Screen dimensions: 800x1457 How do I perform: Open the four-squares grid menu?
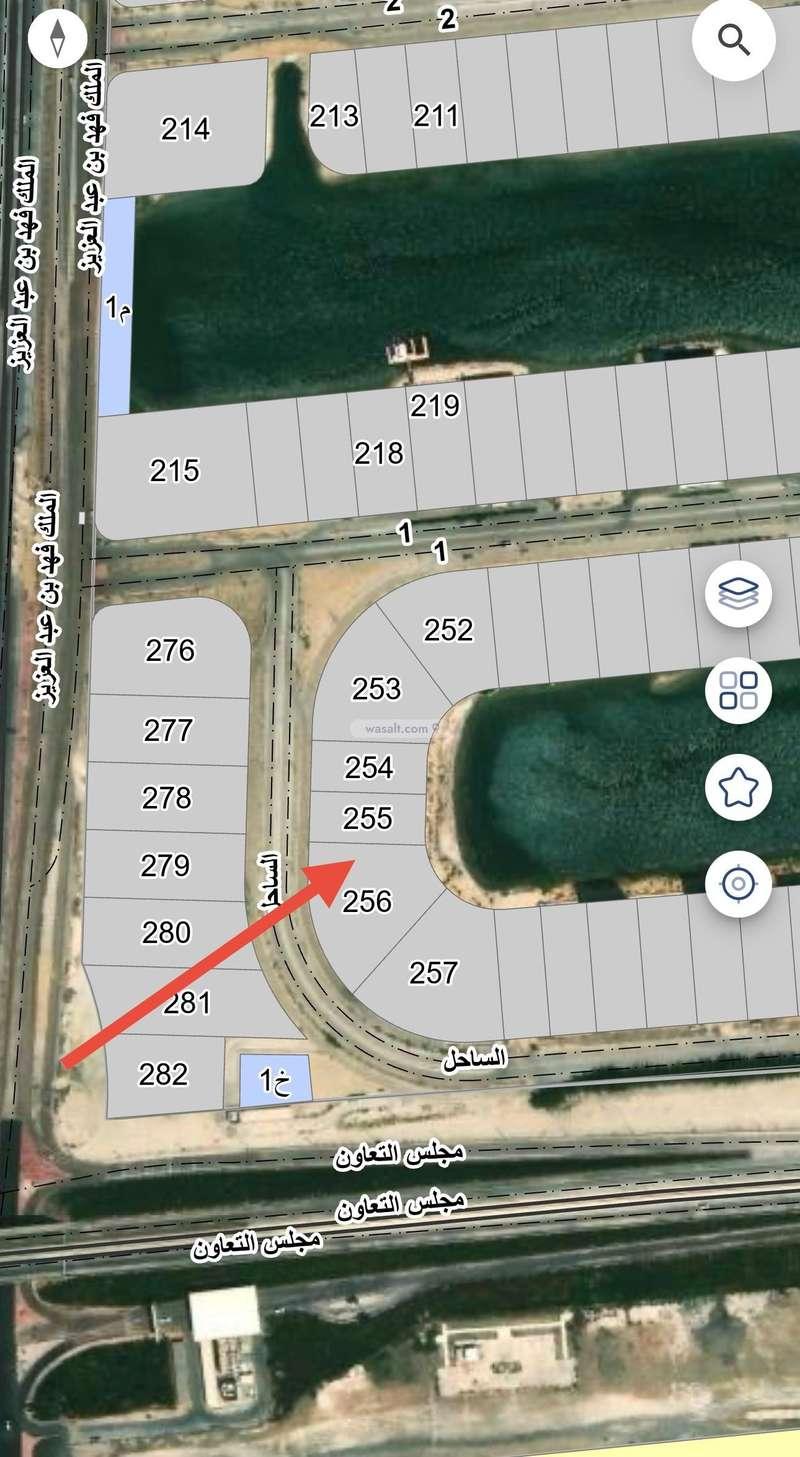click(738, 690)
